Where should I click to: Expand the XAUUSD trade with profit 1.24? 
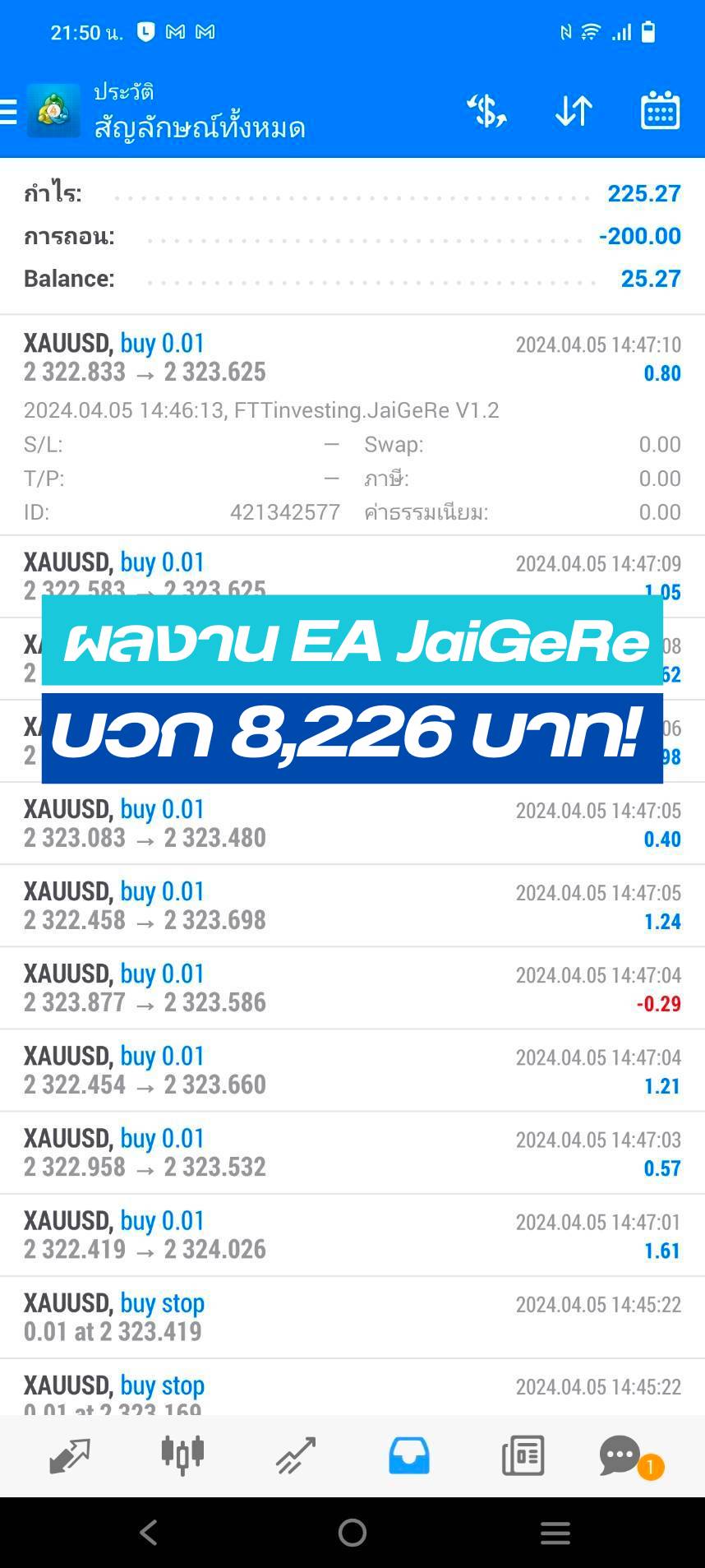352,905
